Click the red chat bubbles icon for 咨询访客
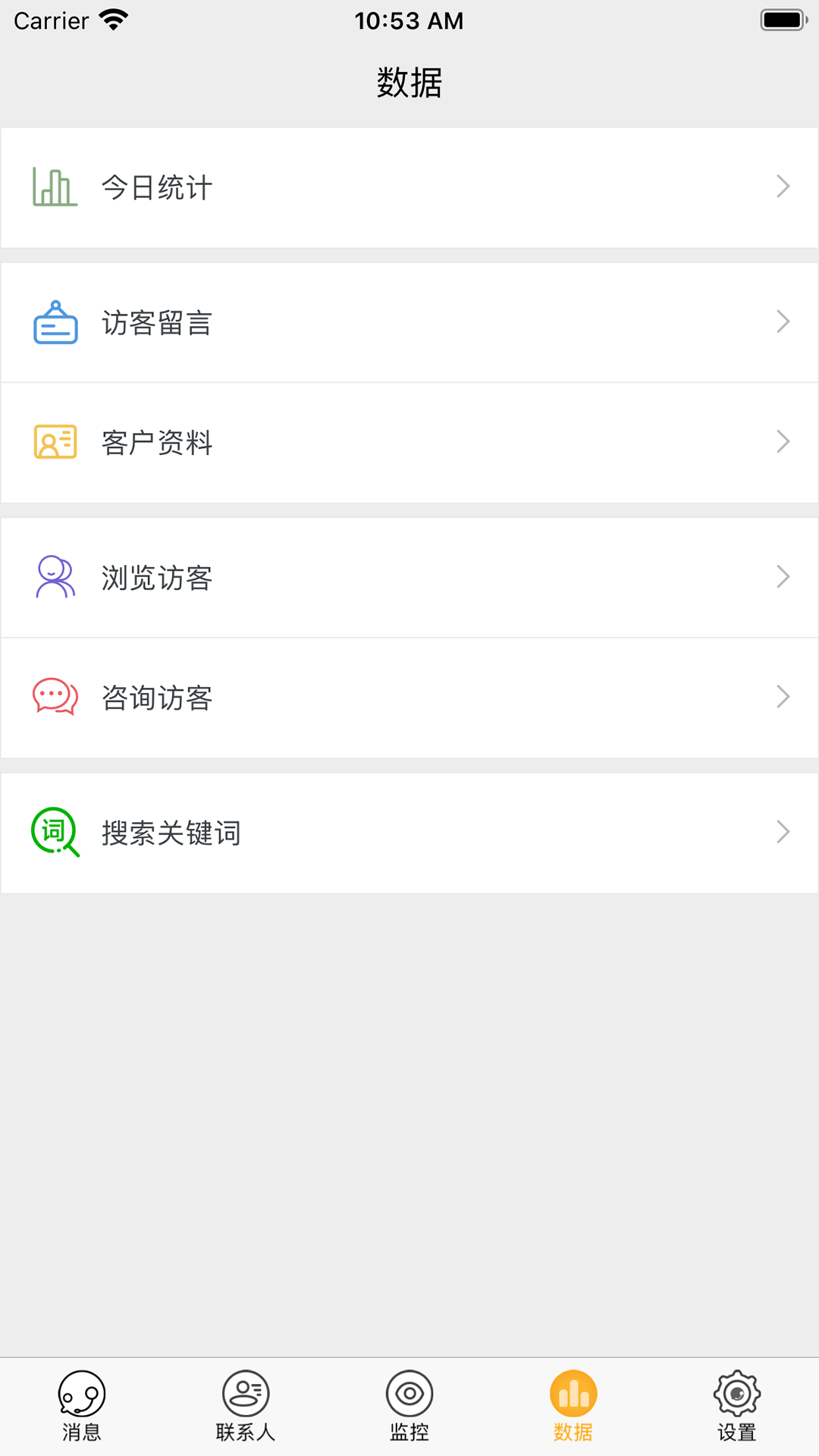Image resolution: width=819 pixels, height=1456 pixels. 53,697
